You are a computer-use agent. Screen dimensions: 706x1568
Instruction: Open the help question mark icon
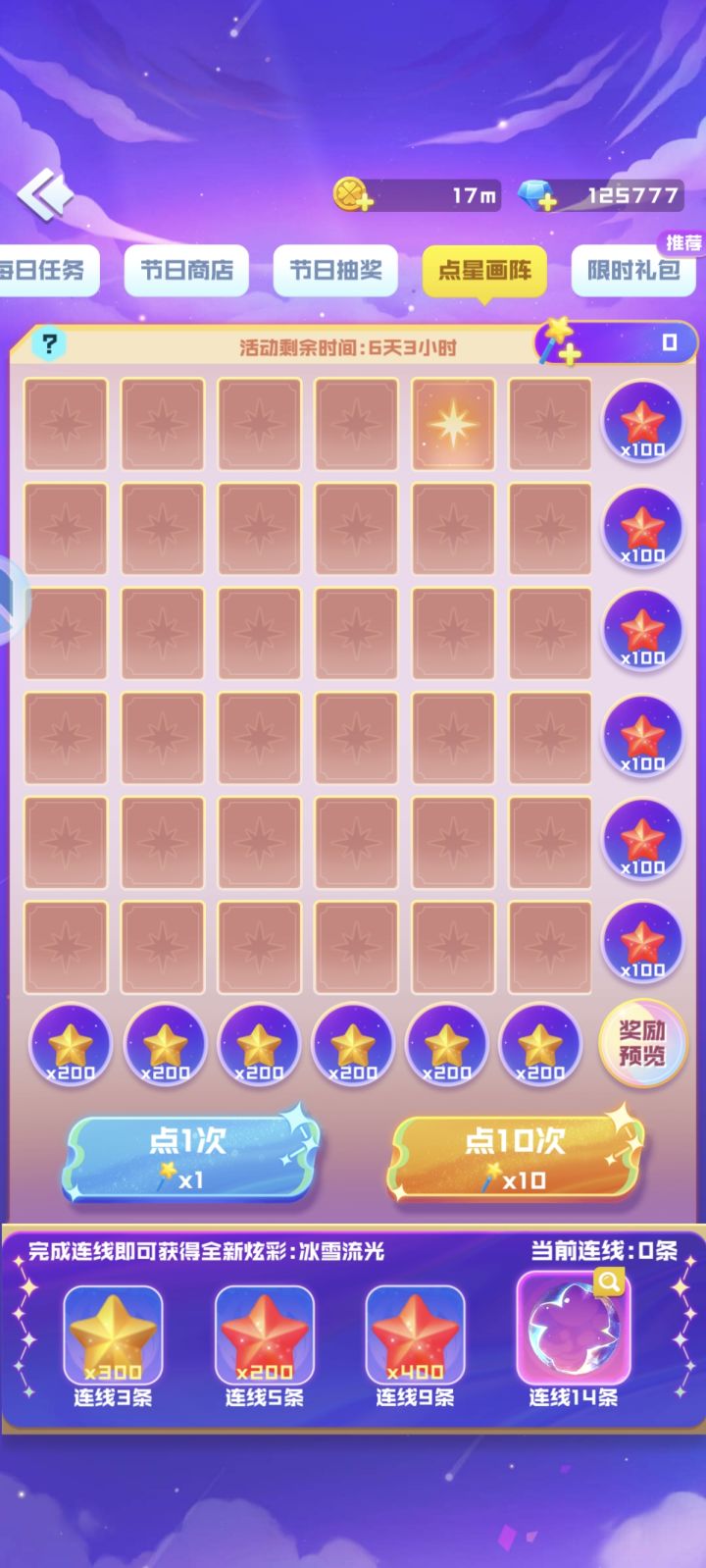[49, 344]
